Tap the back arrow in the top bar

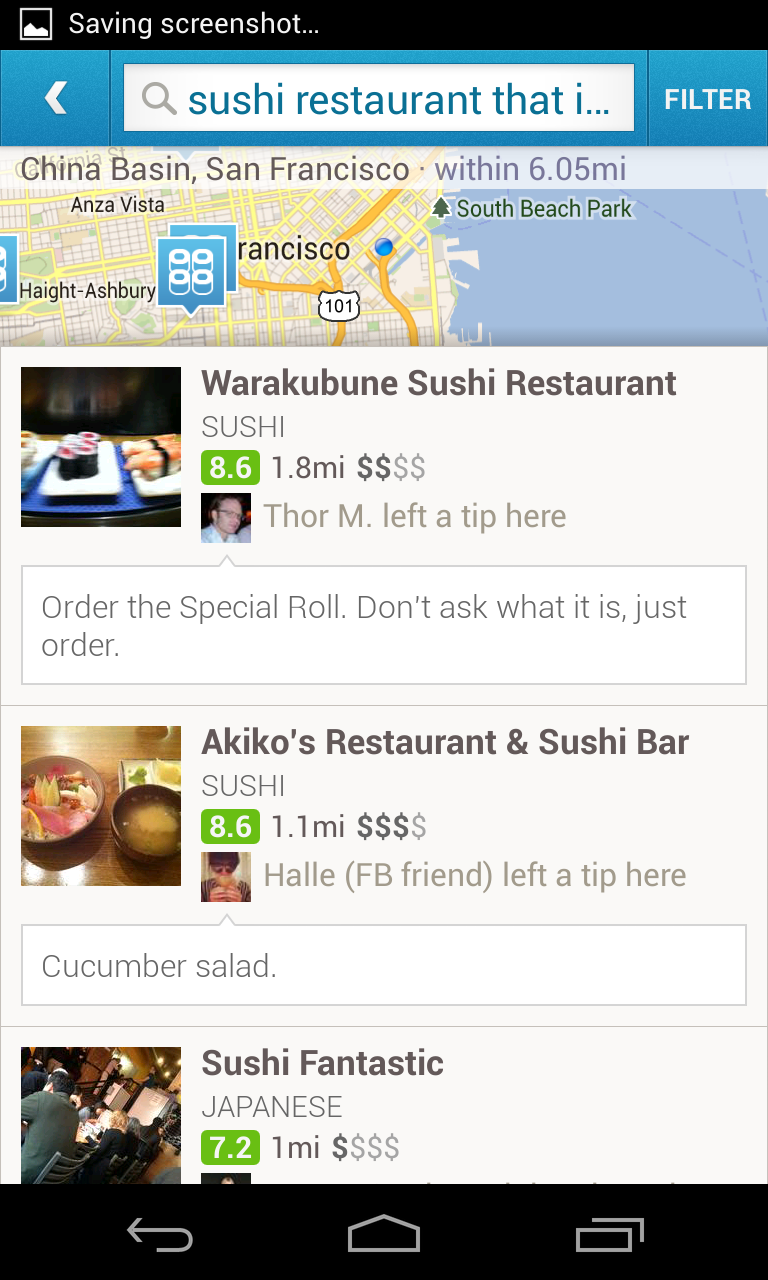[x=55, y=98]
